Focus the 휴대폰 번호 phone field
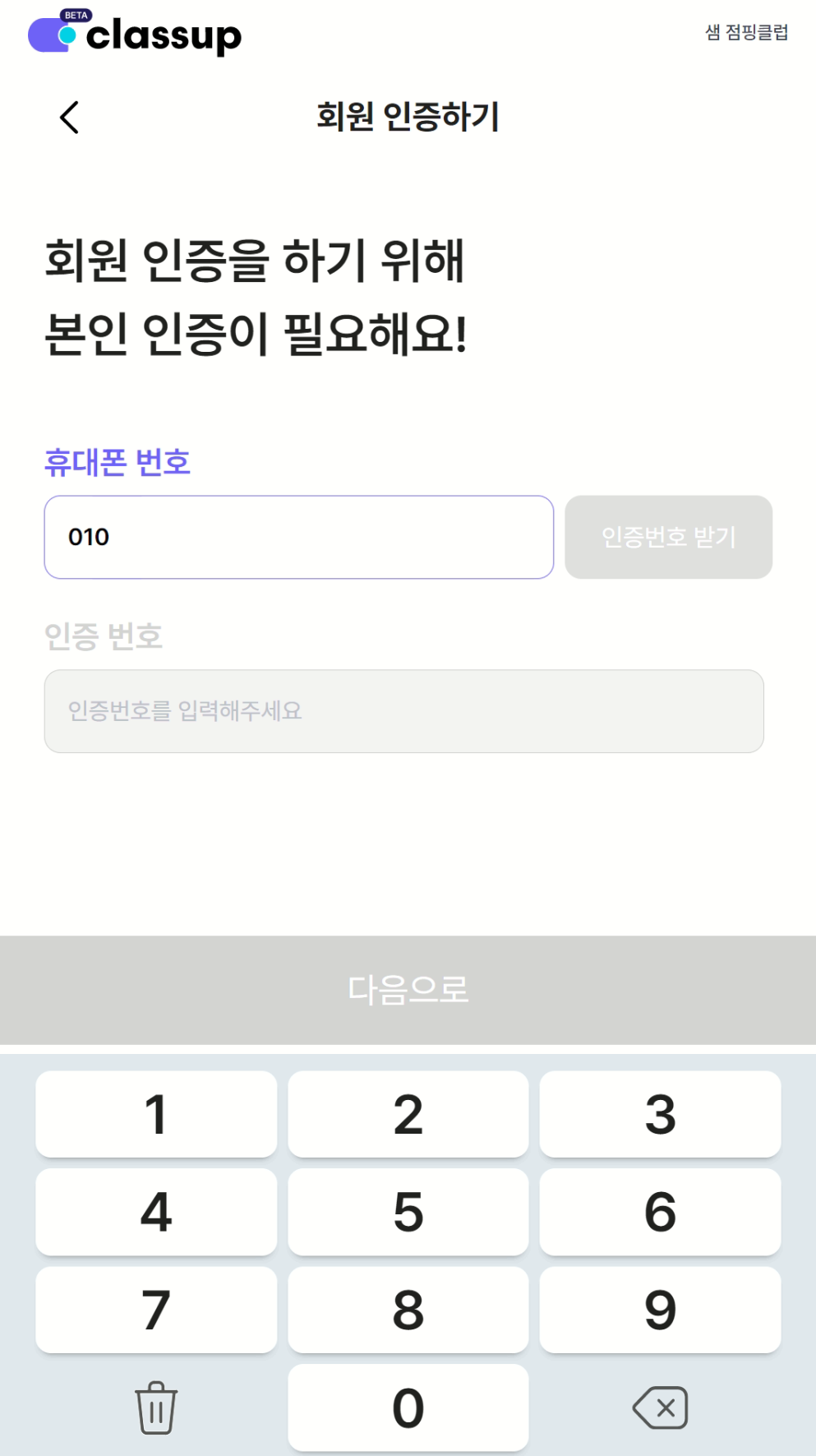Screen dimensions: 816x1456 point(298,537)
